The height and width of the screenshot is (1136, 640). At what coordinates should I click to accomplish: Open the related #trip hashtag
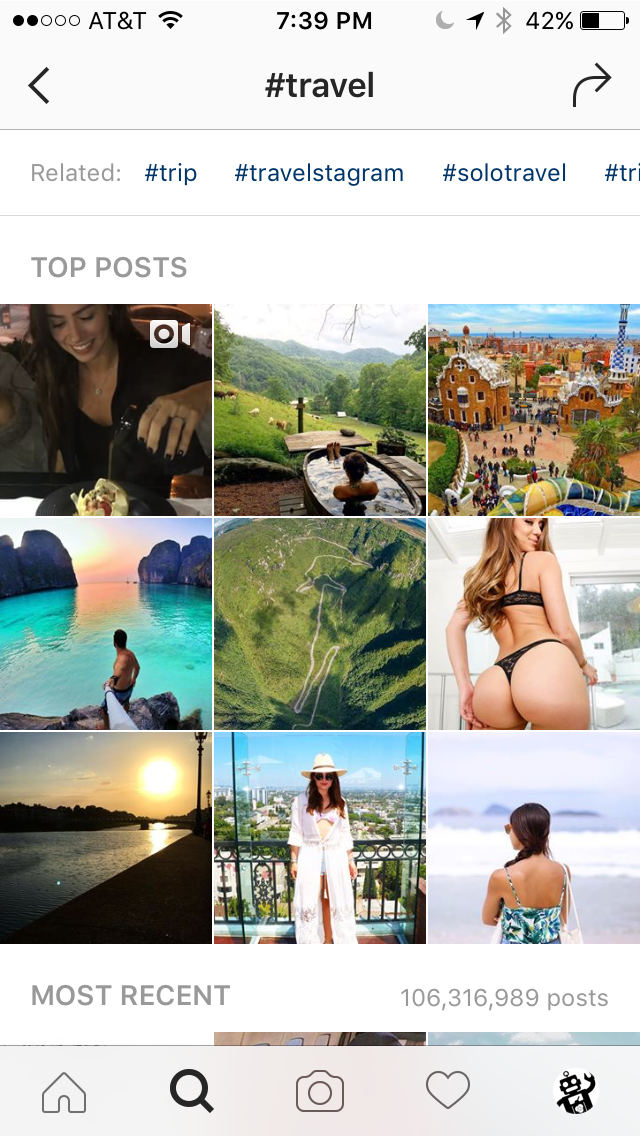coord(171,173)
